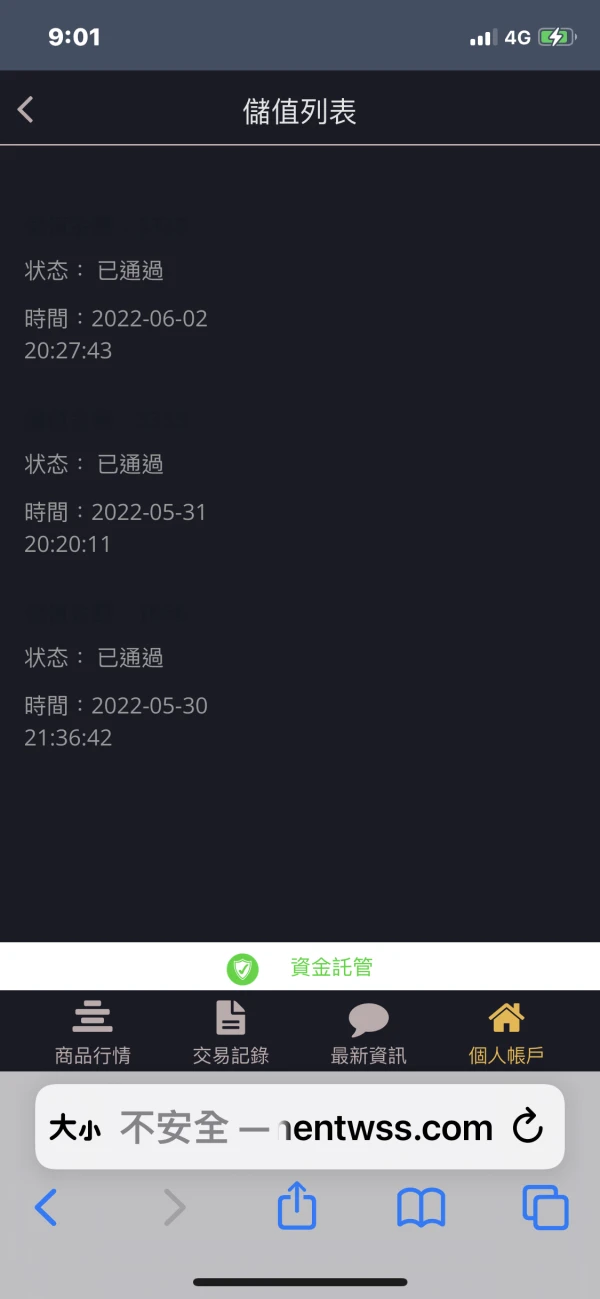Select the 個人帳戶 tab

(x=506, y=1033)
